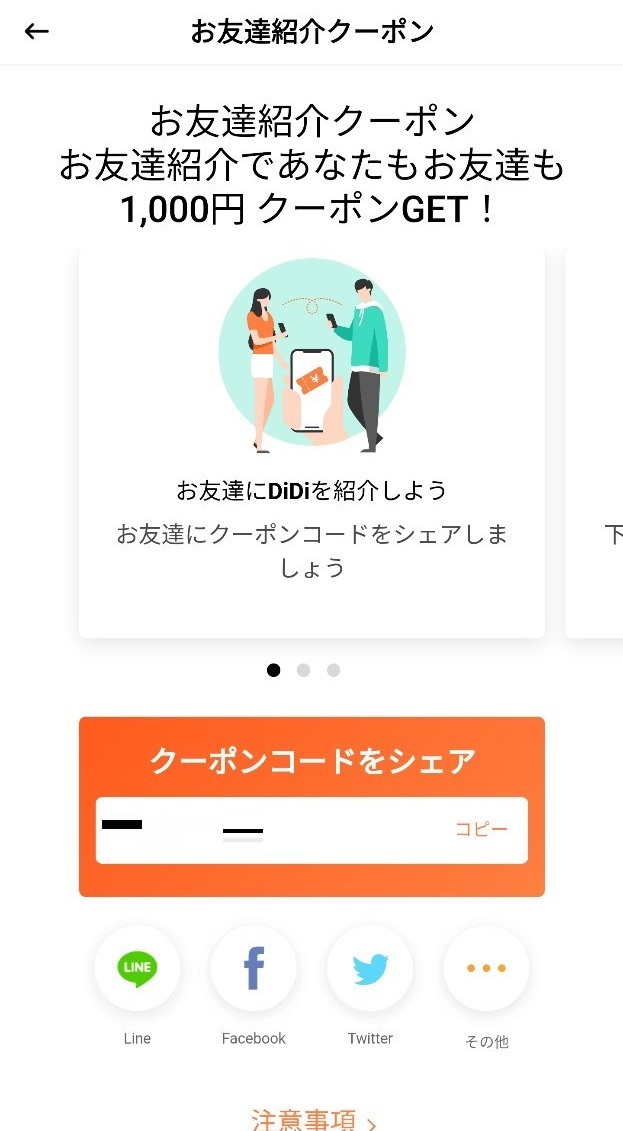
Task: Go back using the top-left arrow
Action: tap(36, 31)
